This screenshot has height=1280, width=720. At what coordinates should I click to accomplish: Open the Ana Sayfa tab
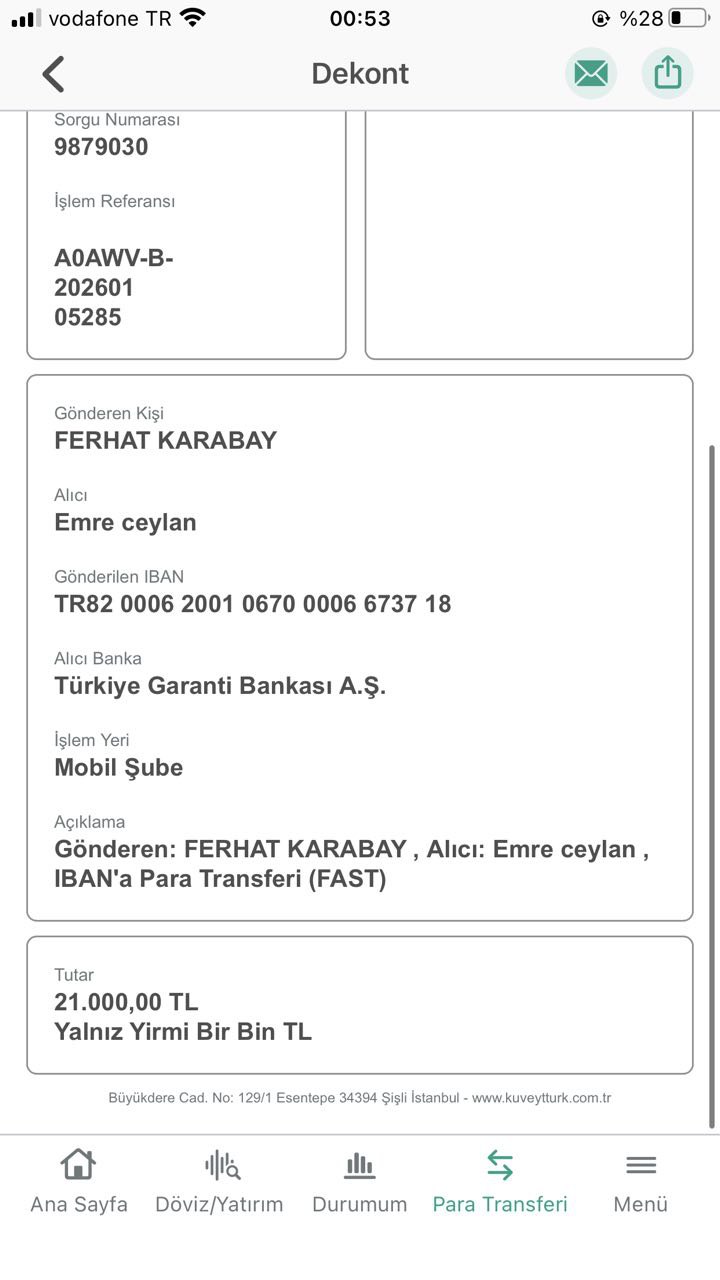[x=79, y=1181]
